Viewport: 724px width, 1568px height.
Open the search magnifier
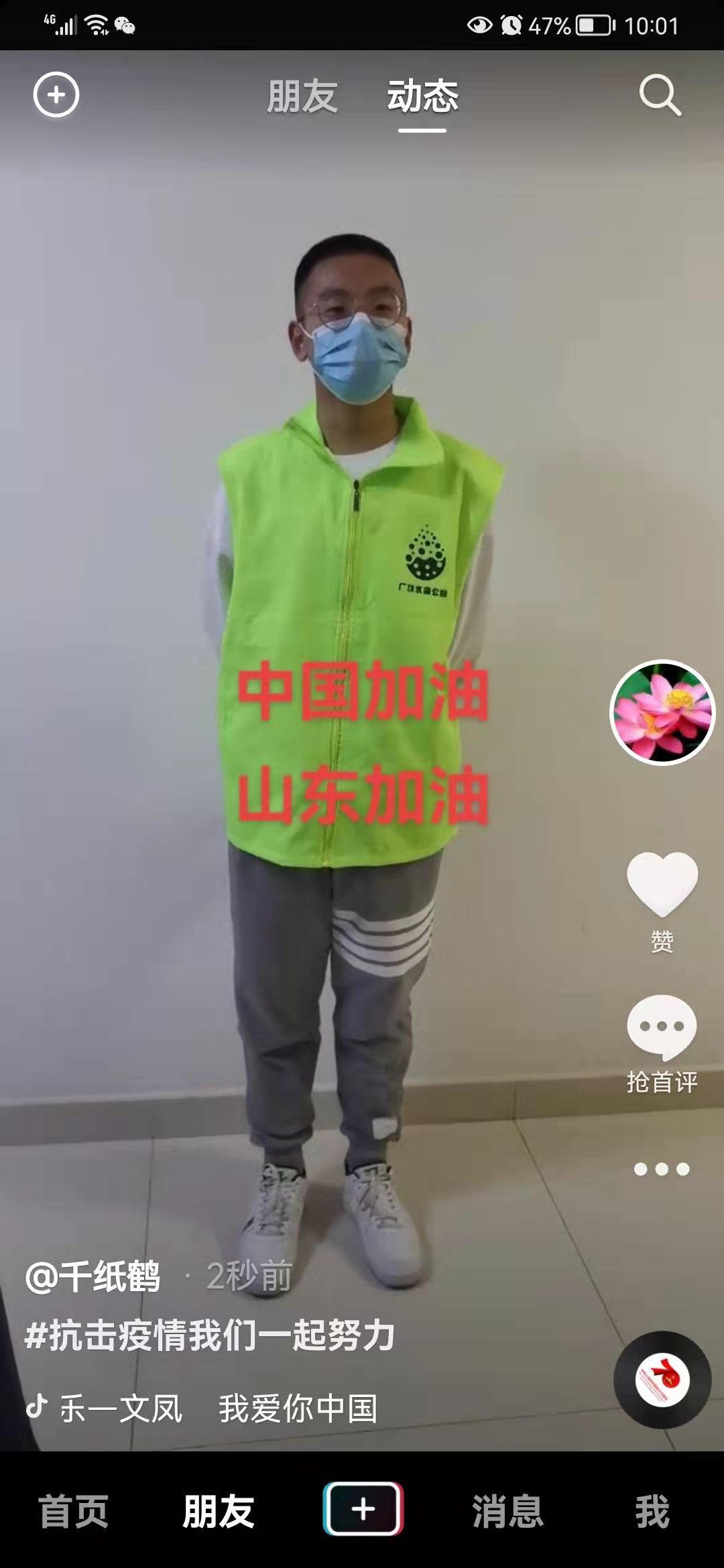point(660,95)
